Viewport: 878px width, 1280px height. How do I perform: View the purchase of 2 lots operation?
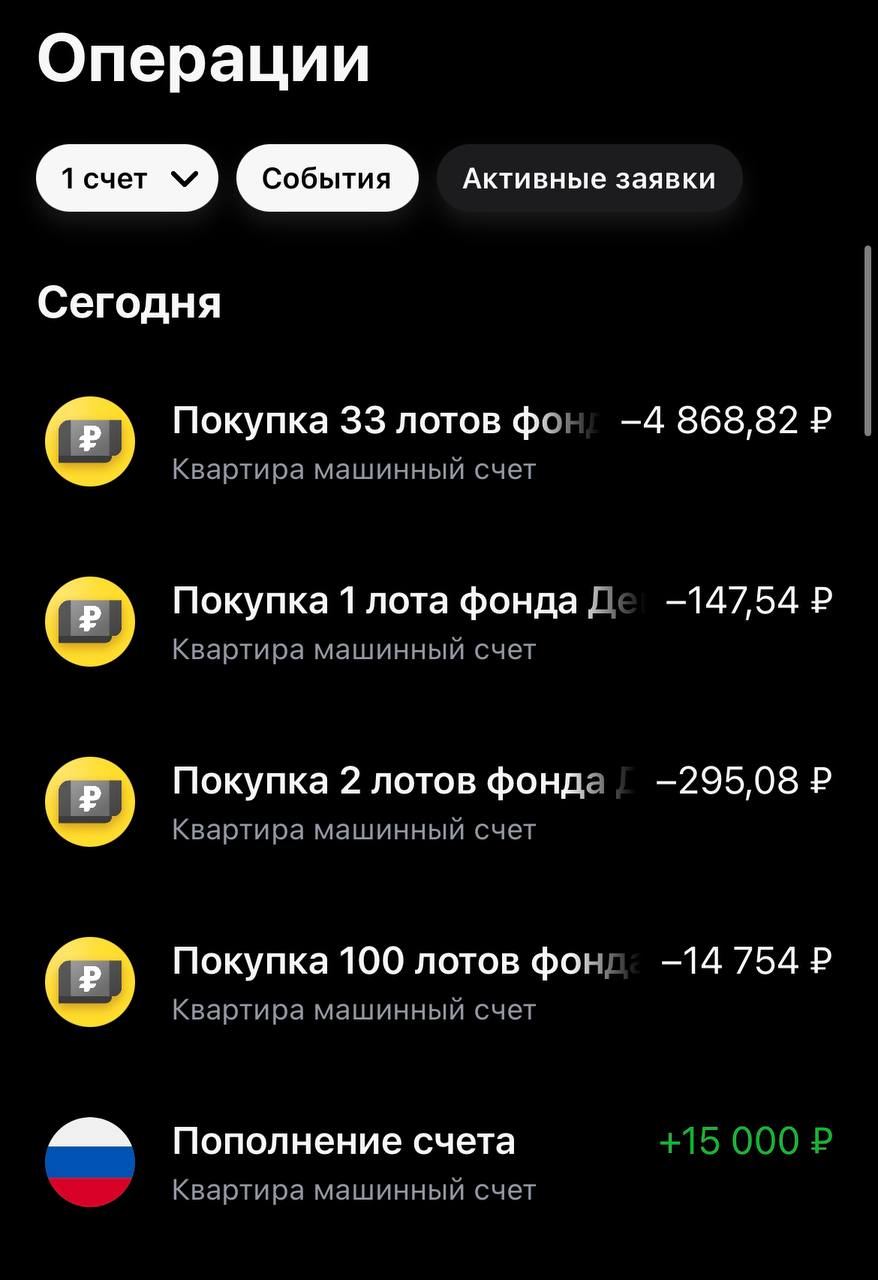click(438, 801)
